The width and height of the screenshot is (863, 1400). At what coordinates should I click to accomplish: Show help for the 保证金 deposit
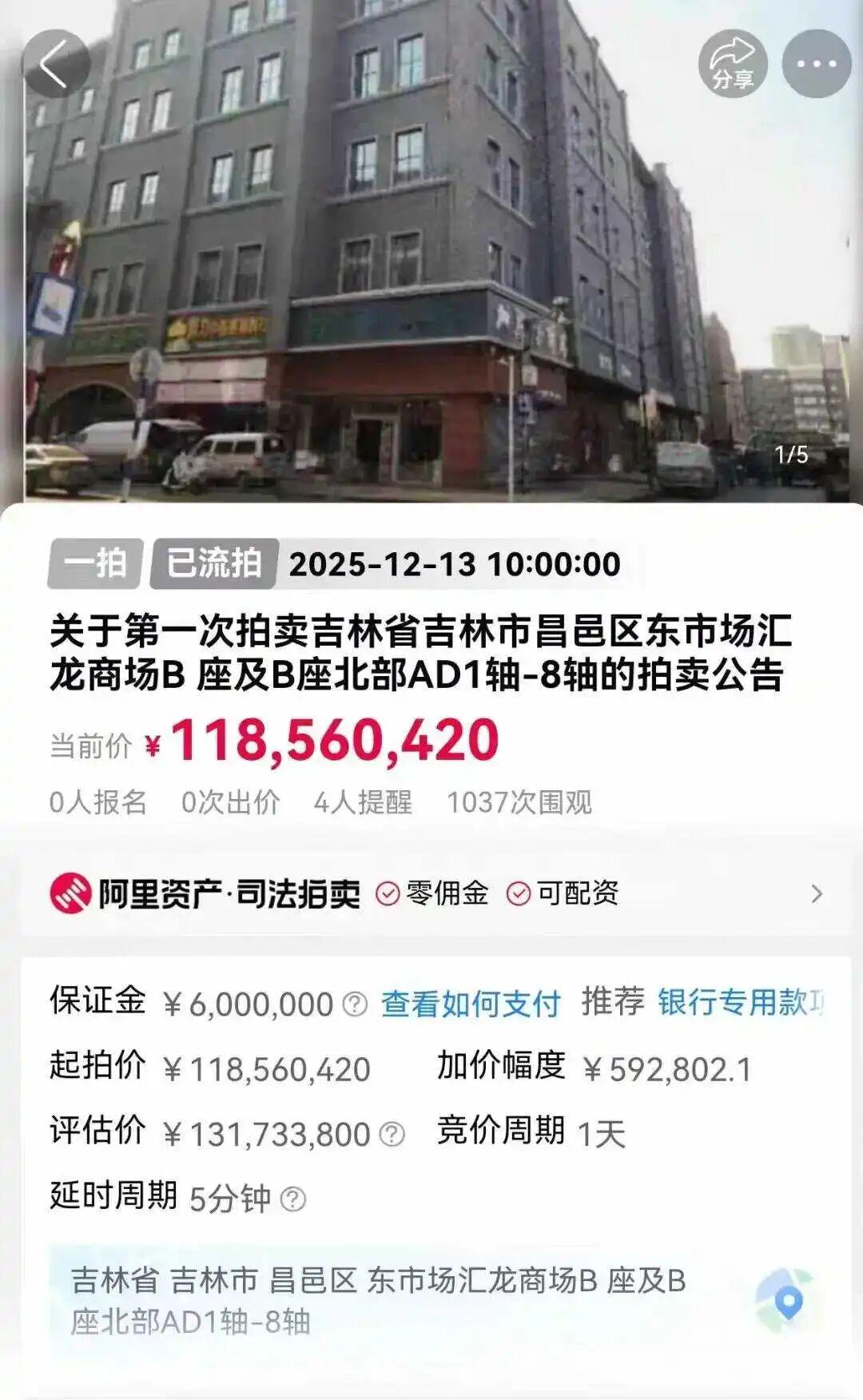tap(355, 1004)
